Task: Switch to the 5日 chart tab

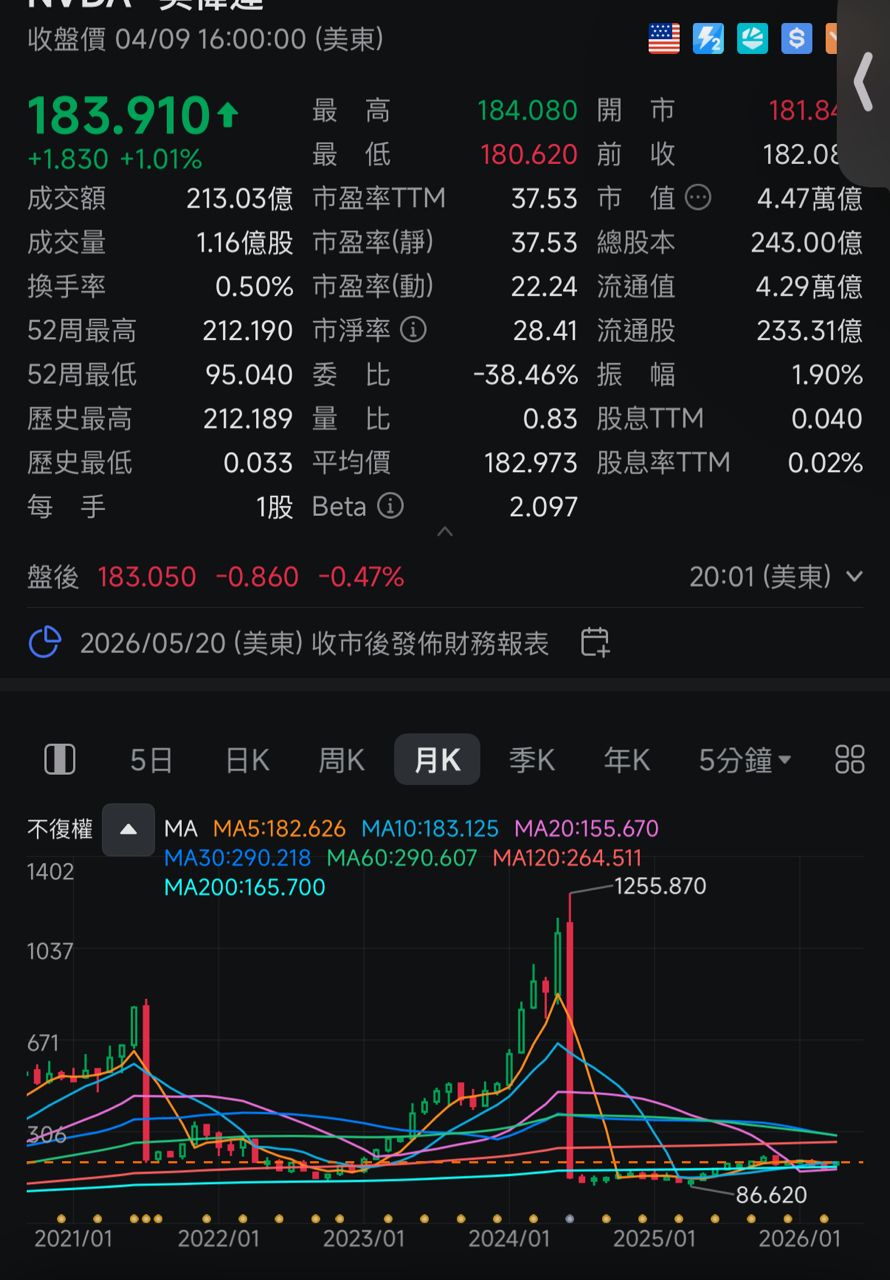Action: (x=151, y=761)
